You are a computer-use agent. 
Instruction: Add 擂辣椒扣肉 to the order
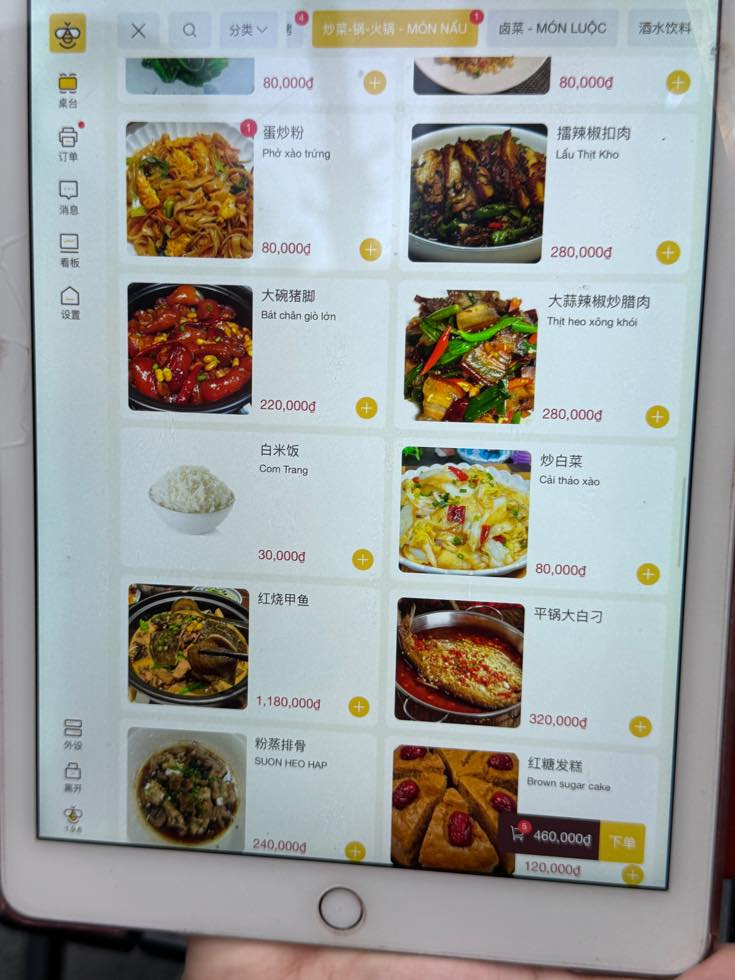[668, 252]
